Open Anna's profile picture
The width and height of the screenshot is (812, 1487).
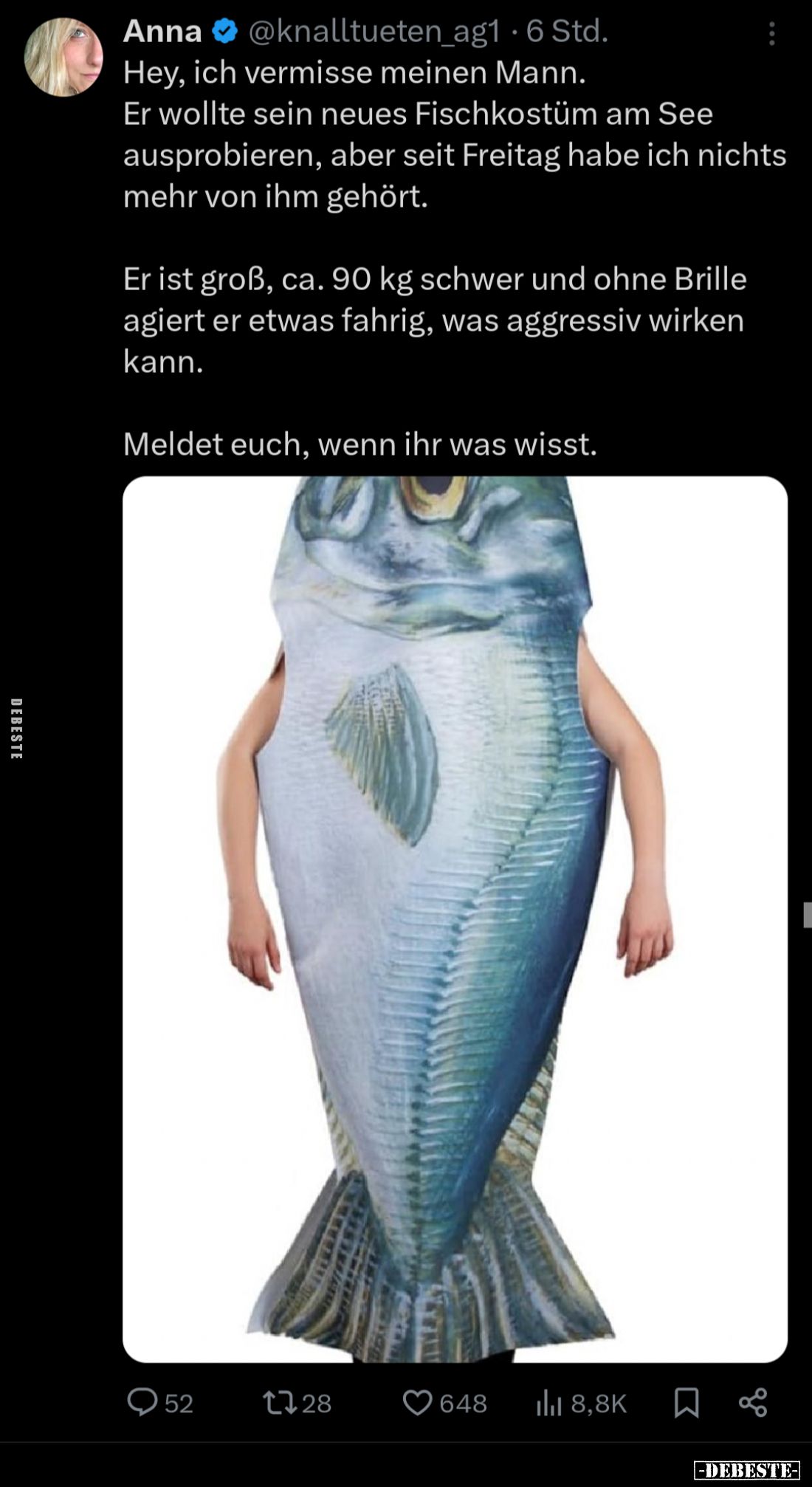pyautogui.click(x=63, y=57)
